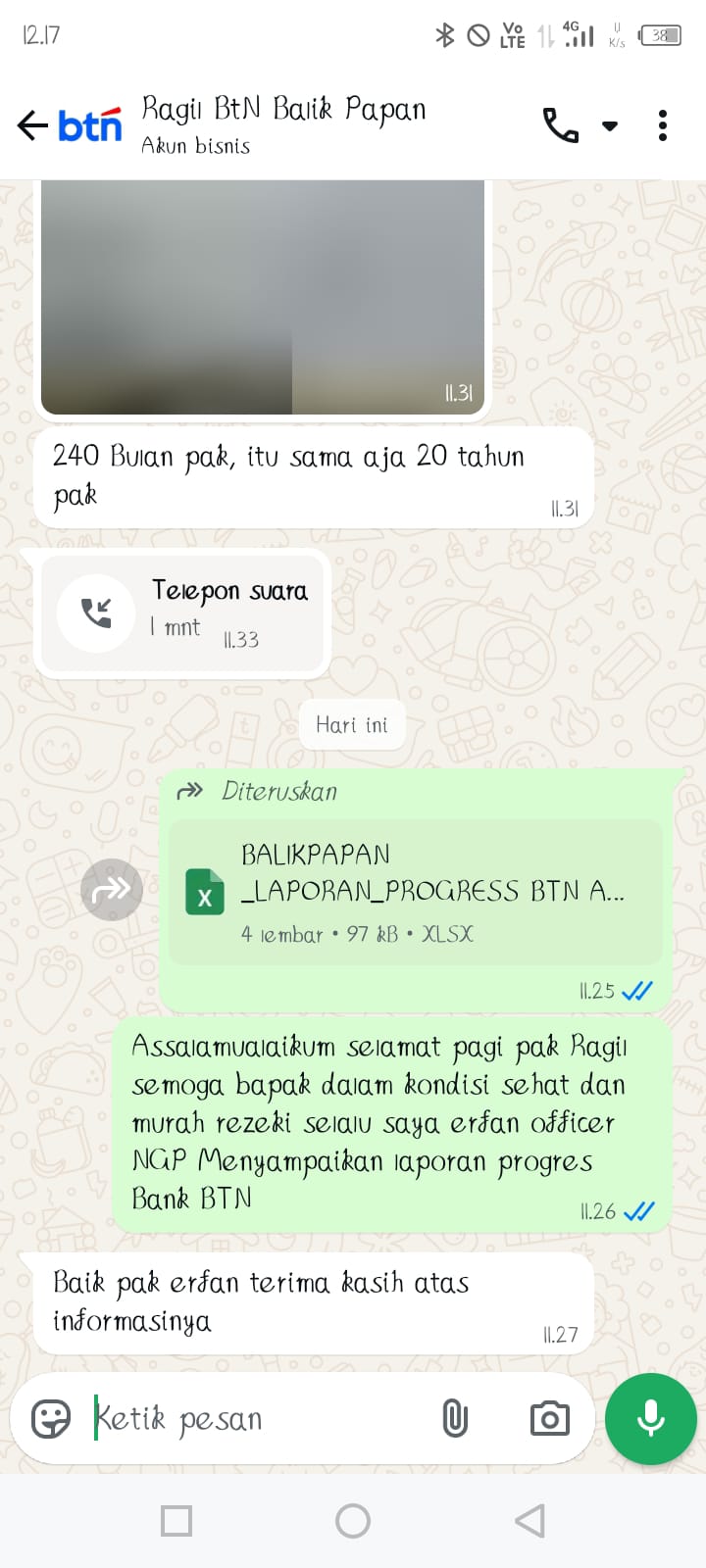The image size is (706, 1568).
Task: Start a voice call with Ragil
Action: point(560,125)
